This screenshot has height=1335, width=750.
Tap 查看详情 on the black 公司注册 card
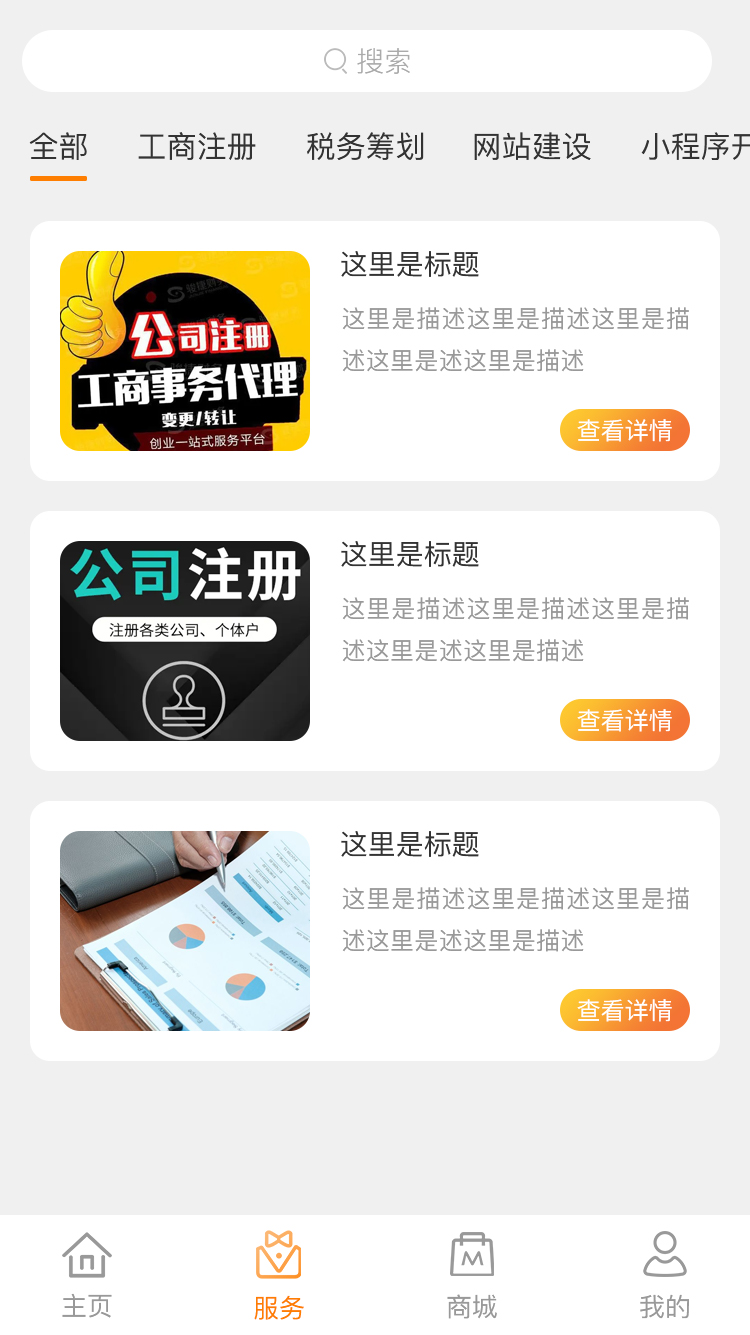click(624, 720)
